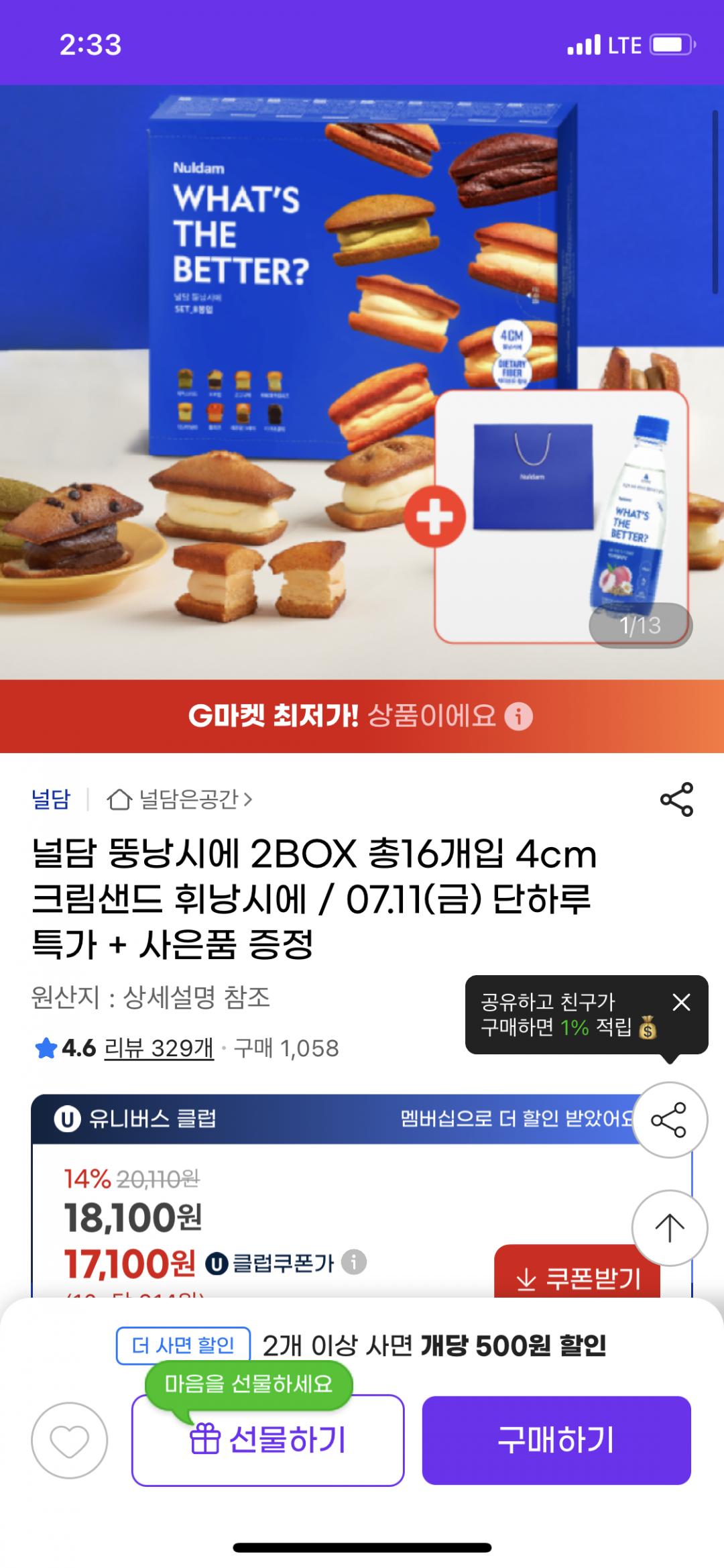
Task: Open the 리뷰 329개 reviews link
Action: click(159, 1048)
